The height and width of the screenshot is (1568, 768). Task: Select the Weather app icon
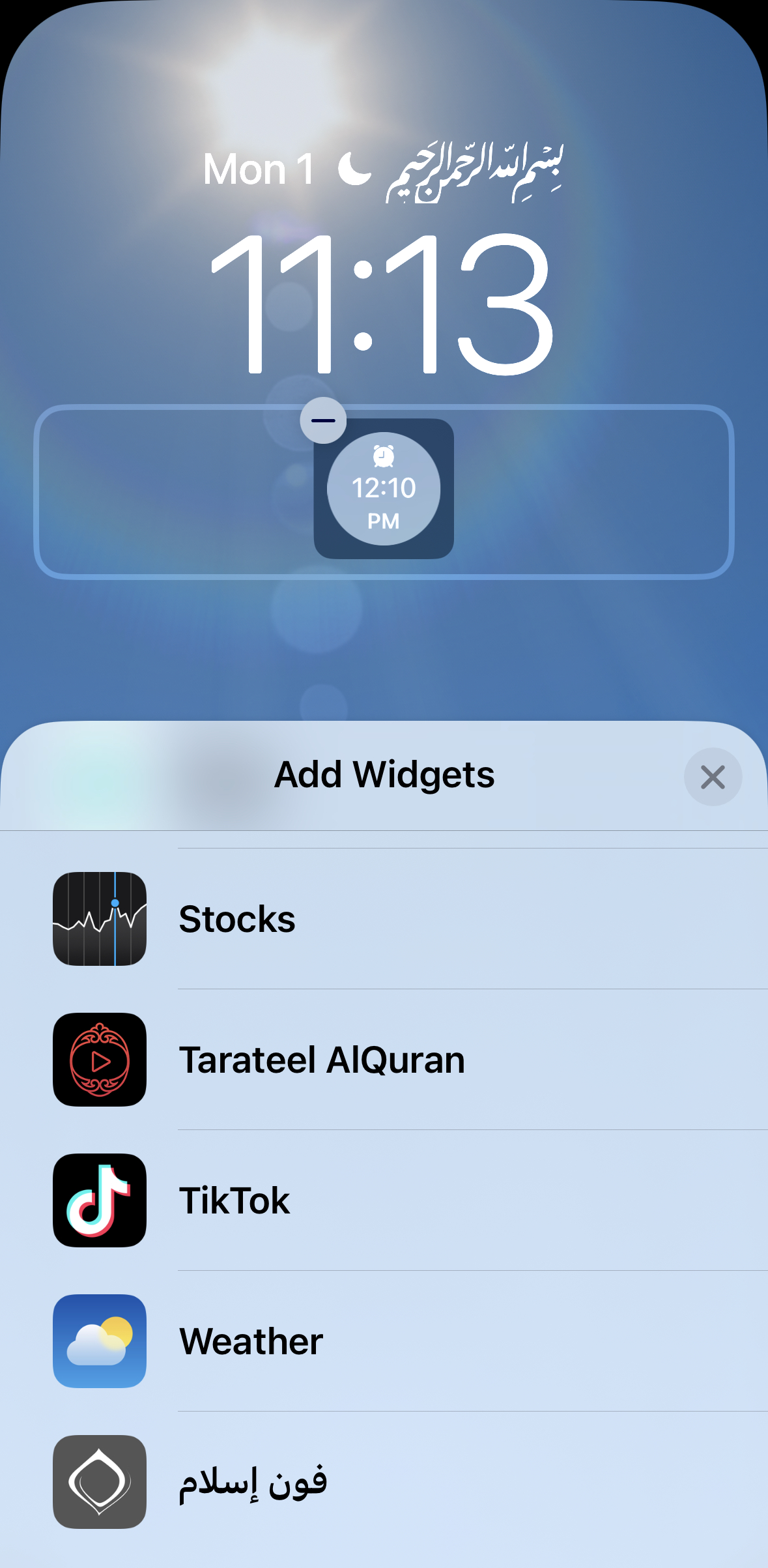(x=99, y=1341)
